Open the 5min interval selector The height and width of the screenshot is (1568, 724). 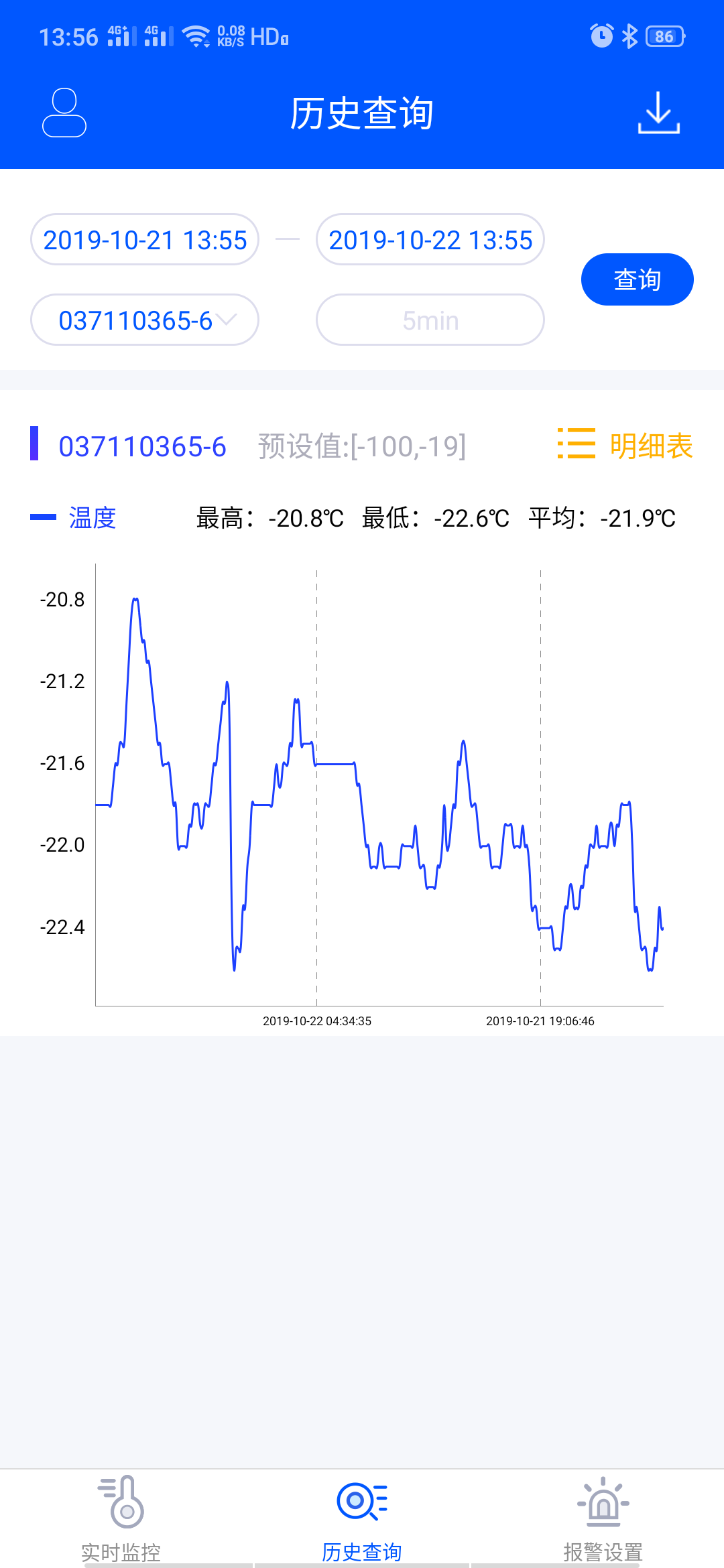point(430,320)
